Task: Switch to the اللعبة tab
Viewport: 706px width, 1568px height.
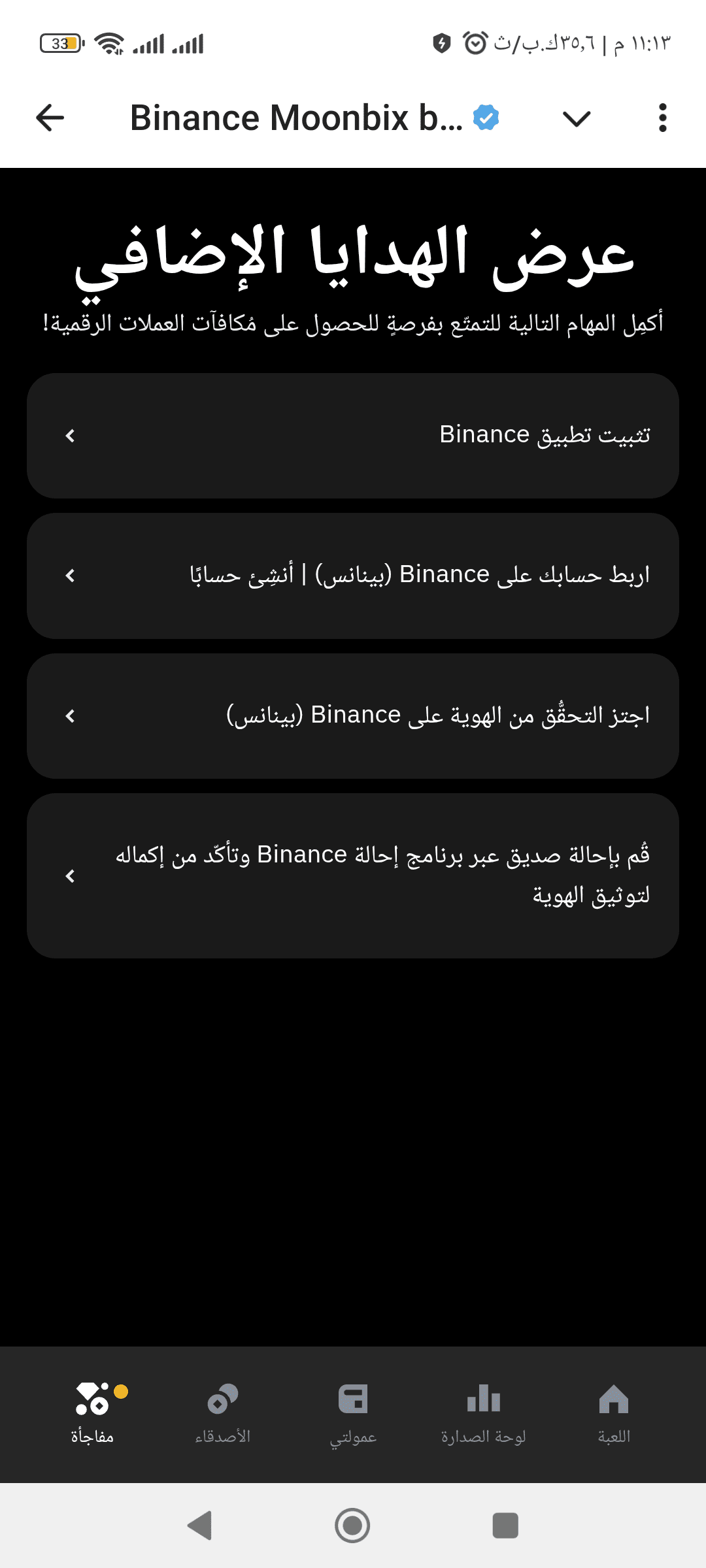Action: pos(614,1413)
